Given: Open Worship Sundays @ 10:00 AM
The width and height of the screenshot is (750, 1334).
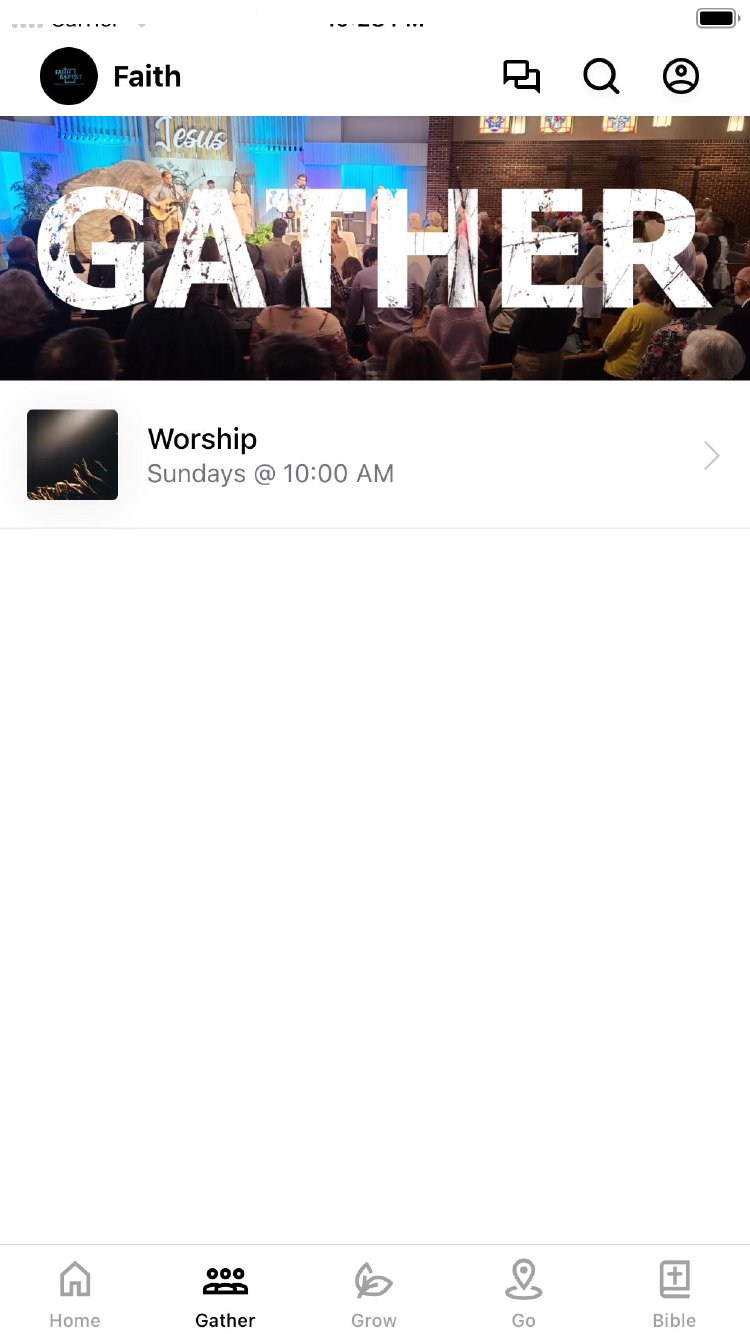Looking at the screenshot, I should click(374, 456).
